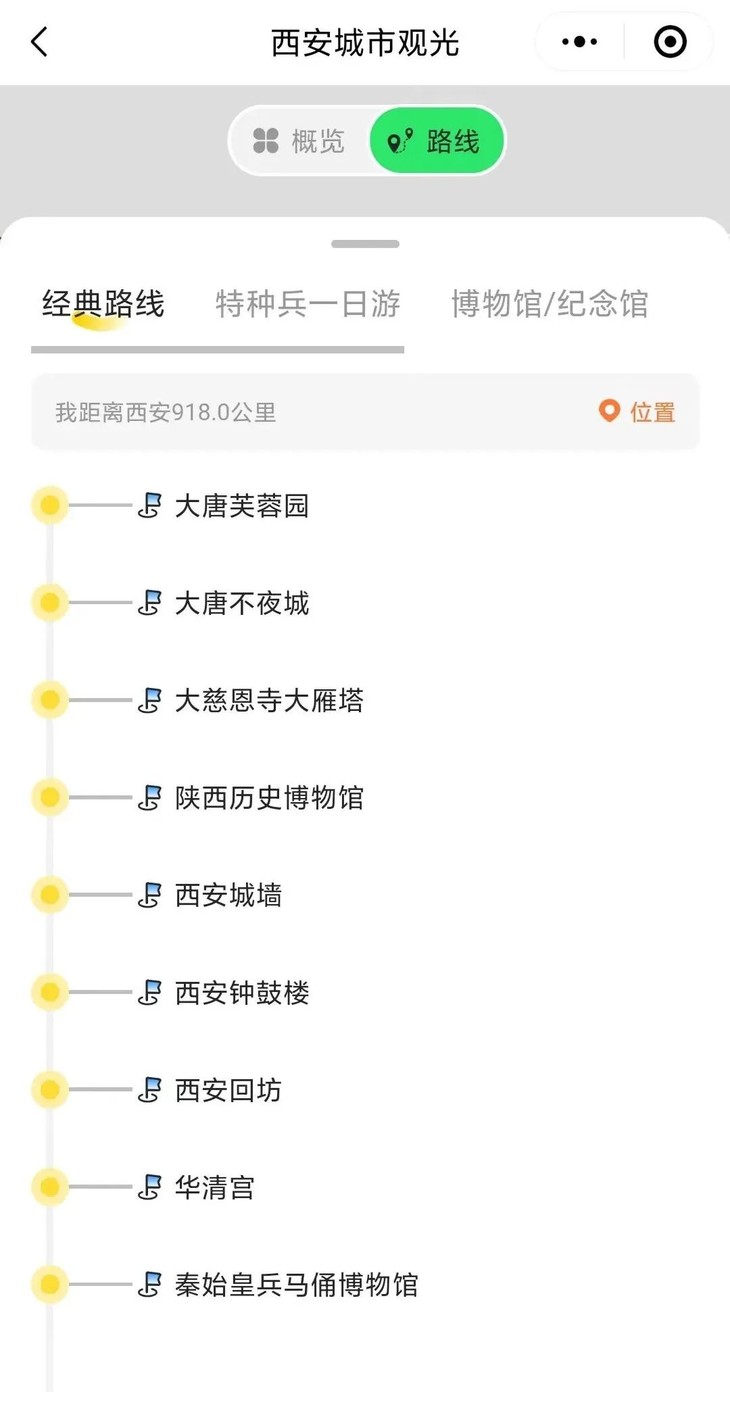Viewport: 730px width, 1413px height.
Task: Open 陕西历史博物馆 stop
Action: pyautogui.click(x=269, y=798)
